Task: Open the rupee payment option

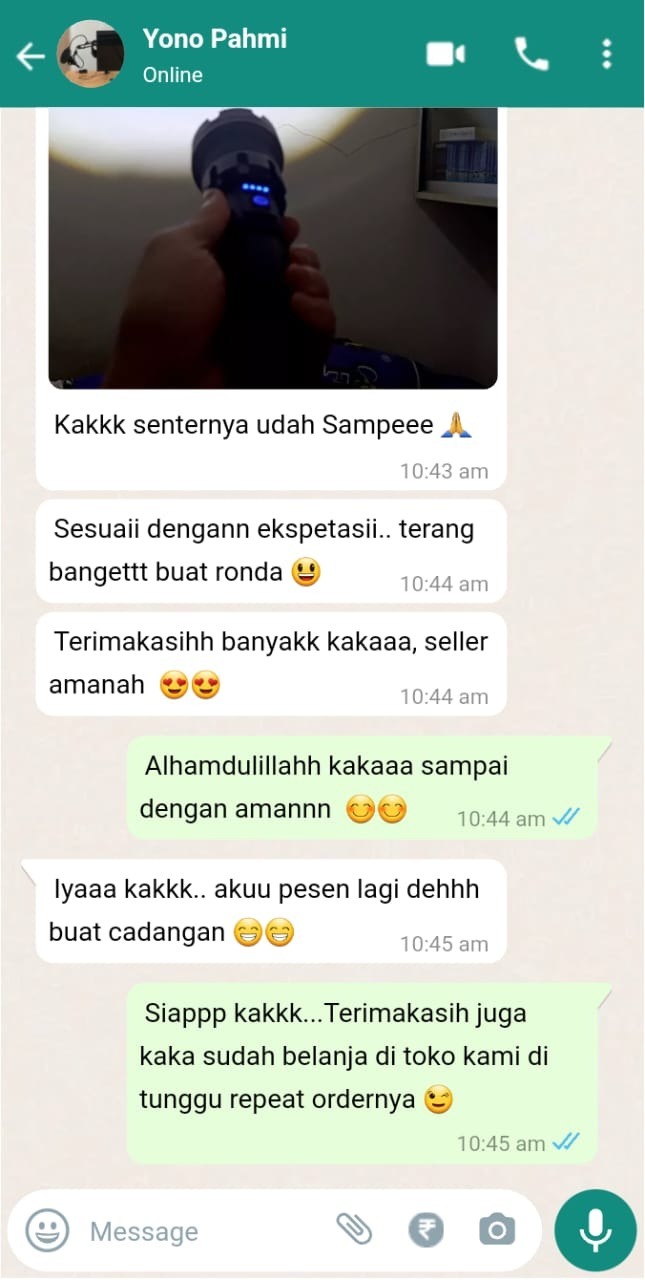Action: pyautogui.click(x=426, y=1230)
